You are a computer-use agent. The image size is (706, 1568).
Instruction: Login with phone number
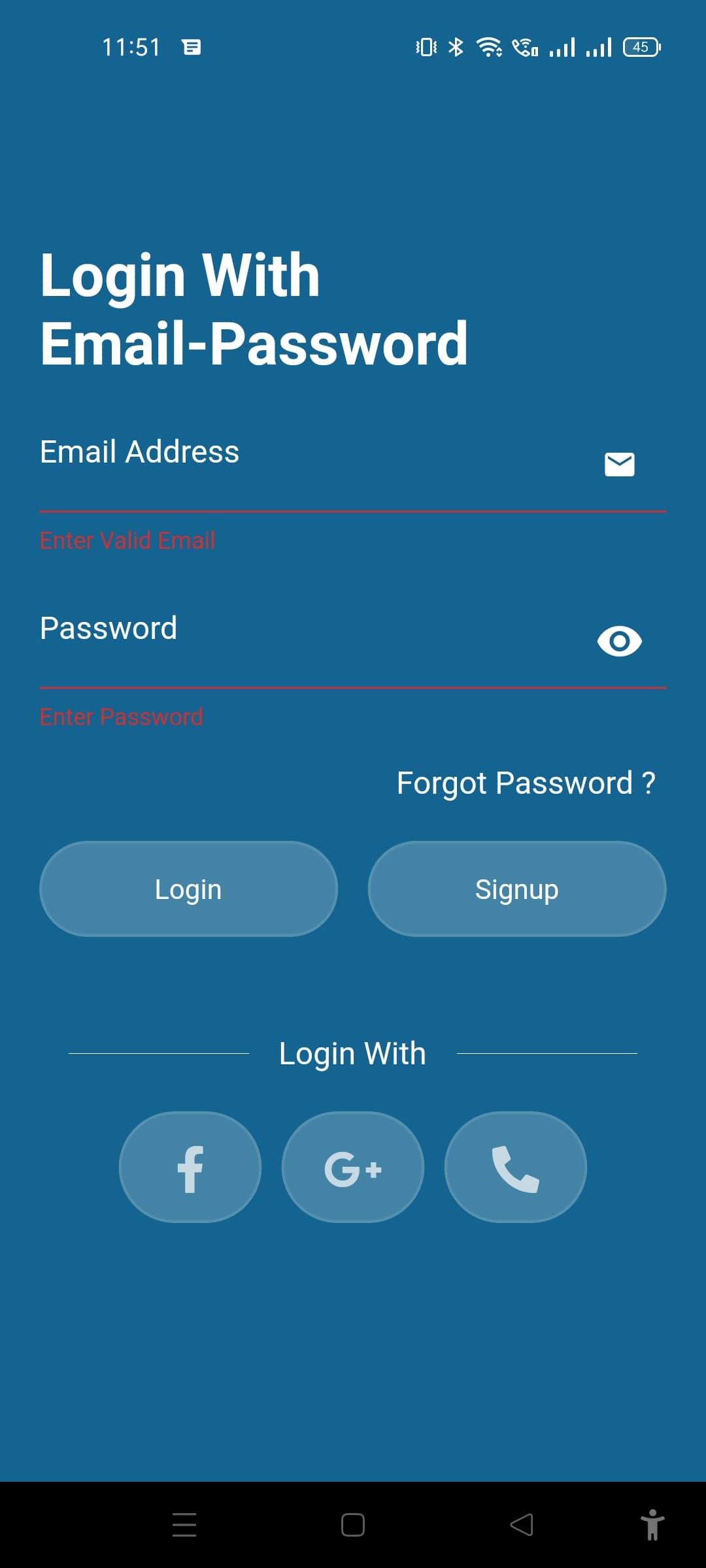515,1168
